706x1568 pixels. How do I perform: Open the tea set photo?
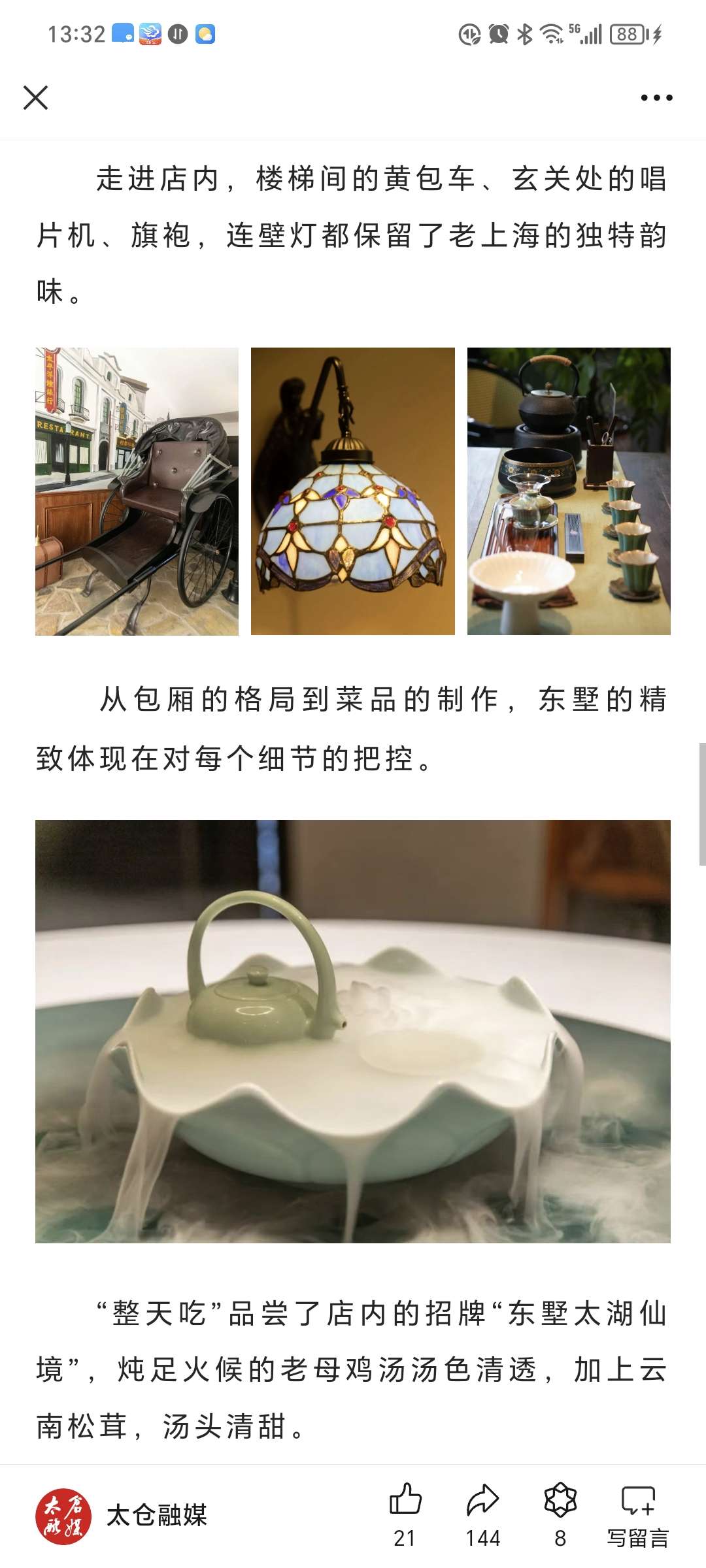click(x=569, y=491)
